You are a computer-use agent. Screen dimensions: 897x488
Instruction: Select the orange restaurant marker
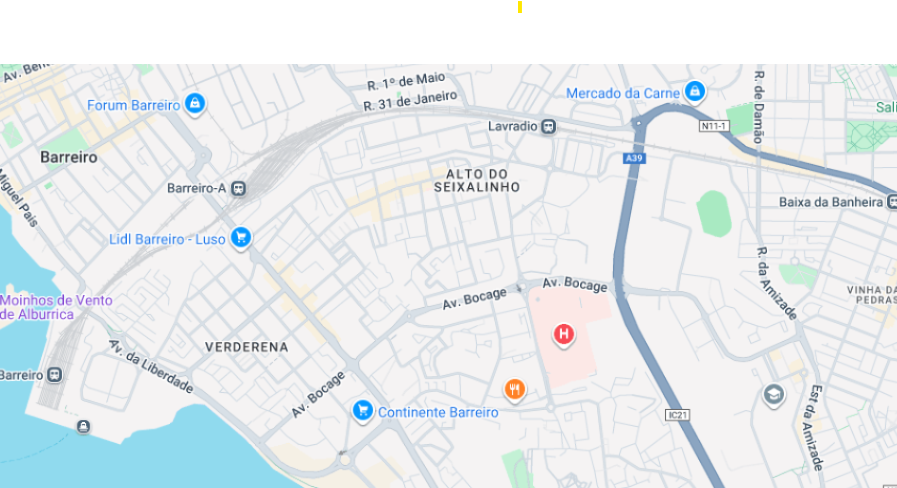click(x=514, y=389)
